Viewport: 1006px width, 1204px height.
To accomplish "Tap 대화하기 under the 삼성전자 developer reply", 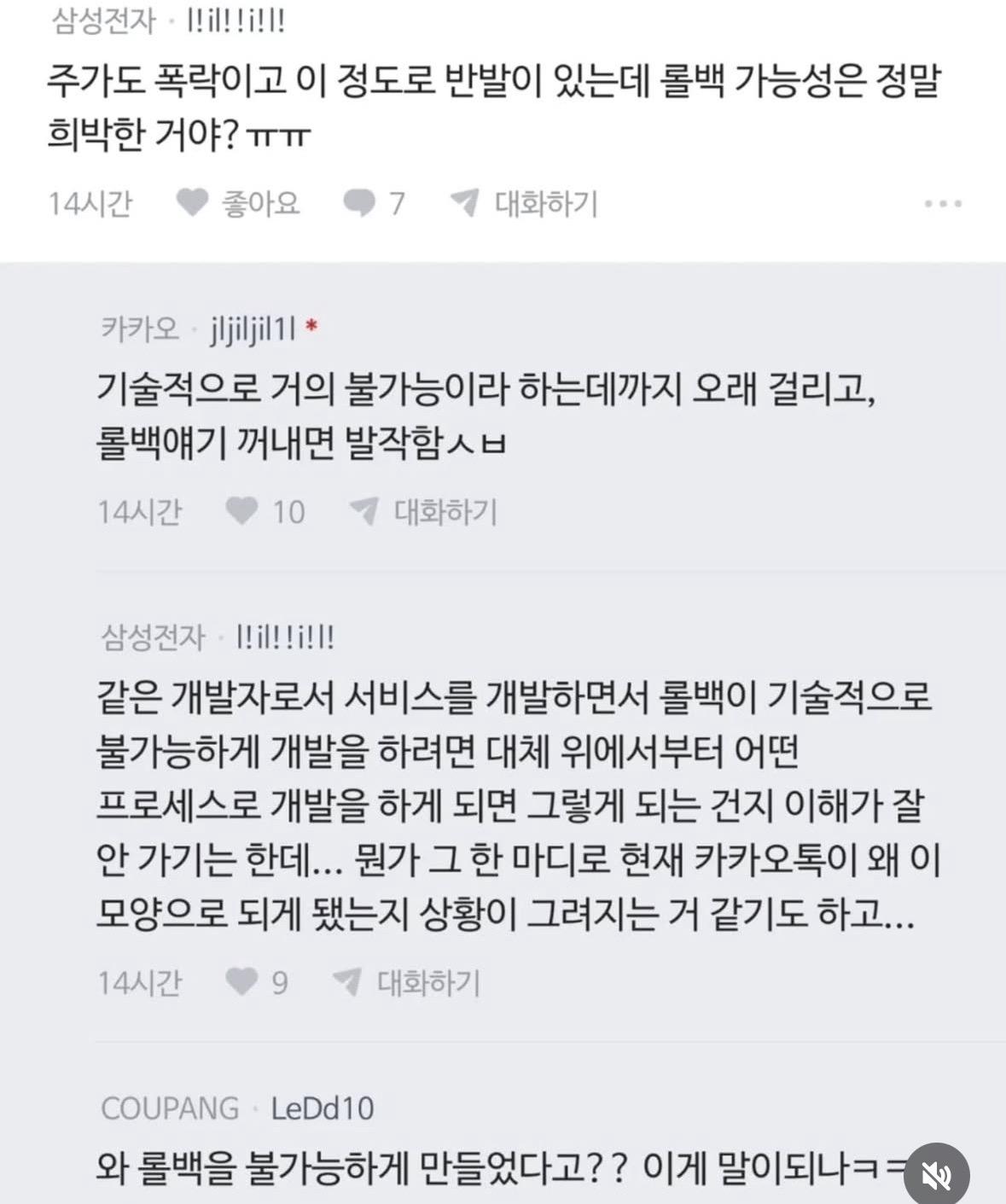I will pyautogui.click(x=407, y=982).
